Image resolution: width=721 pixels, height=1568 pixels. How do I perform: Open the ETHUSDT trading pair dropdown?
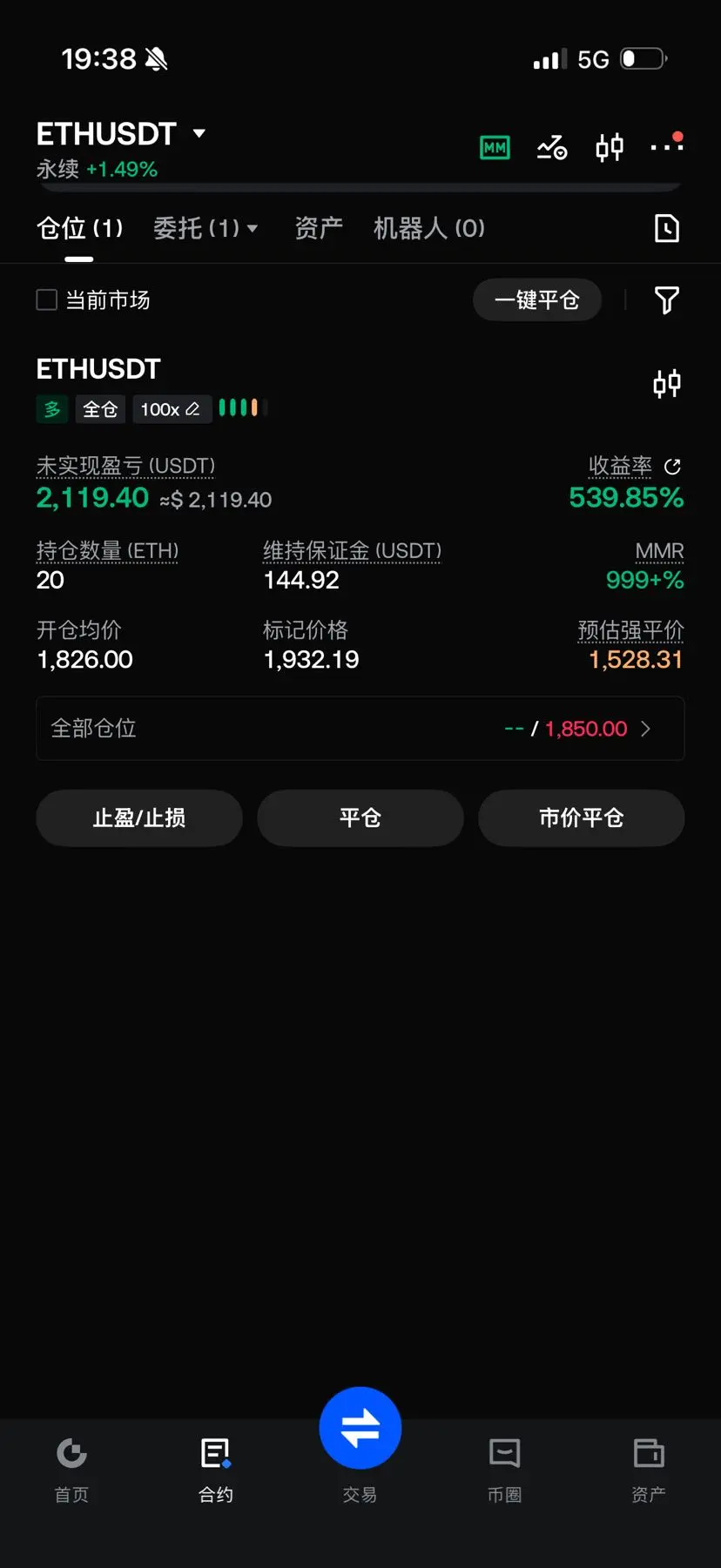(x=121, y=134)
